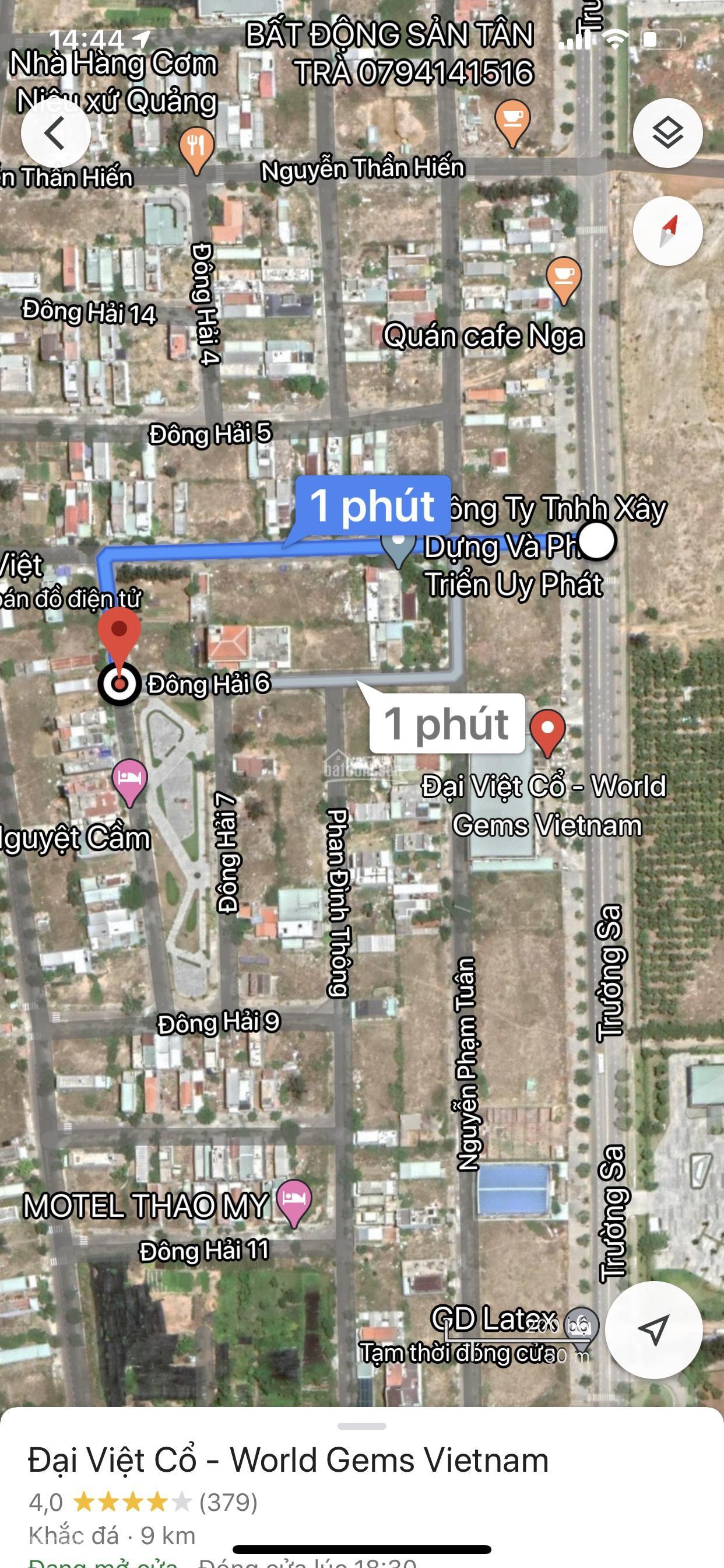This screenshot has width=724, height=1568.
Task: Center map on my current location
Action: point(653,1330)
